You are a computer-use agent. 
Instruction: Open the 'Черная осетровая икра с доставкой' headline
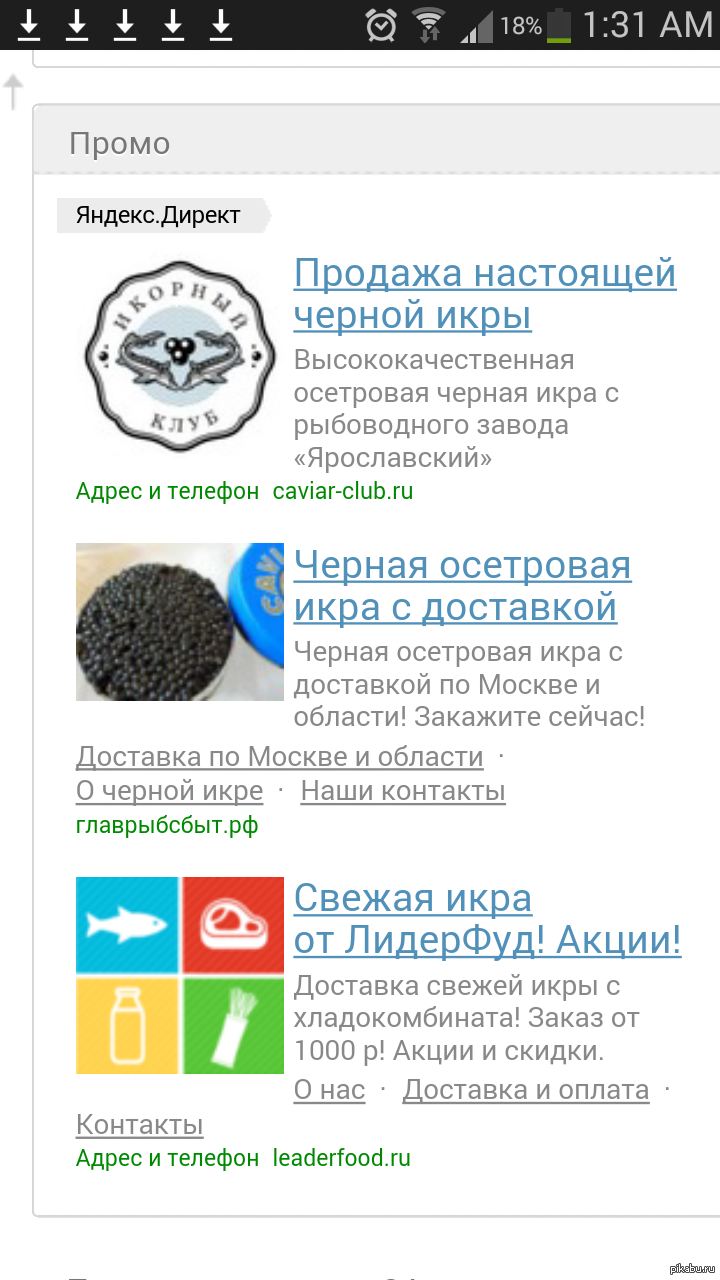click(462, 585)
